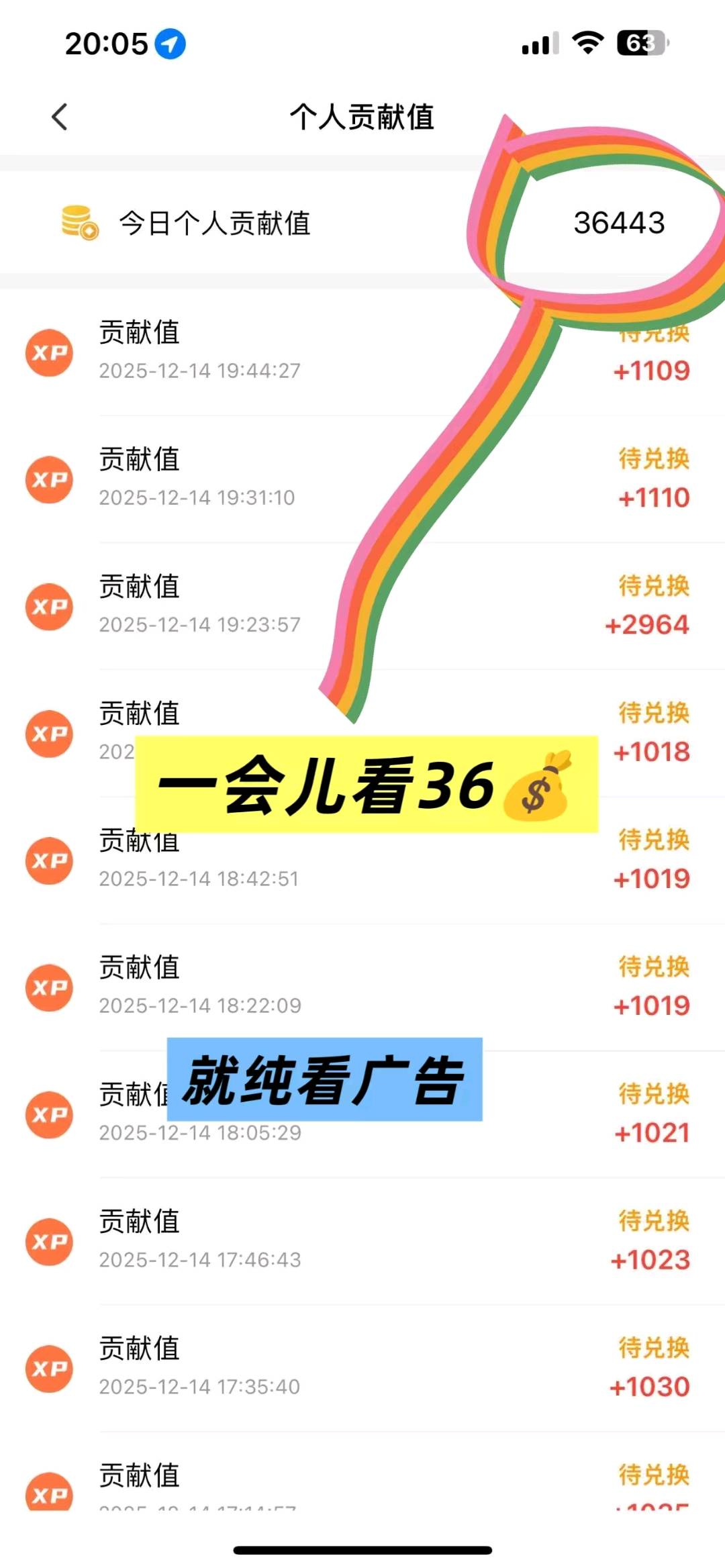Select the XP badge on the 19:31:10 entry
Screen dimensions: 725x1568
[x=48, y=478]
